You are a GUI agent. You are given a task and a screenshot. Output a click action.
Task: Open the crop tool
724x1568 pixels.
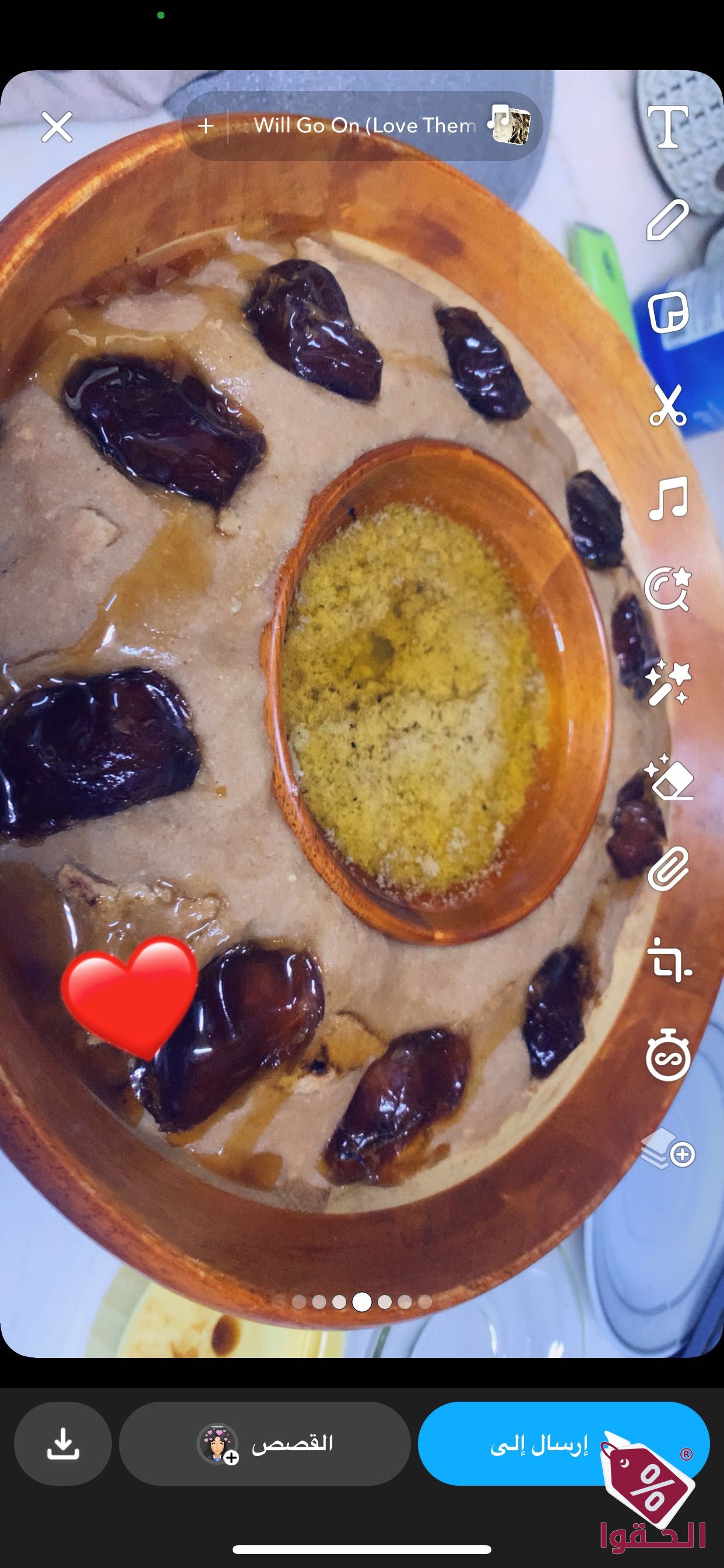[x=667, y=963]
